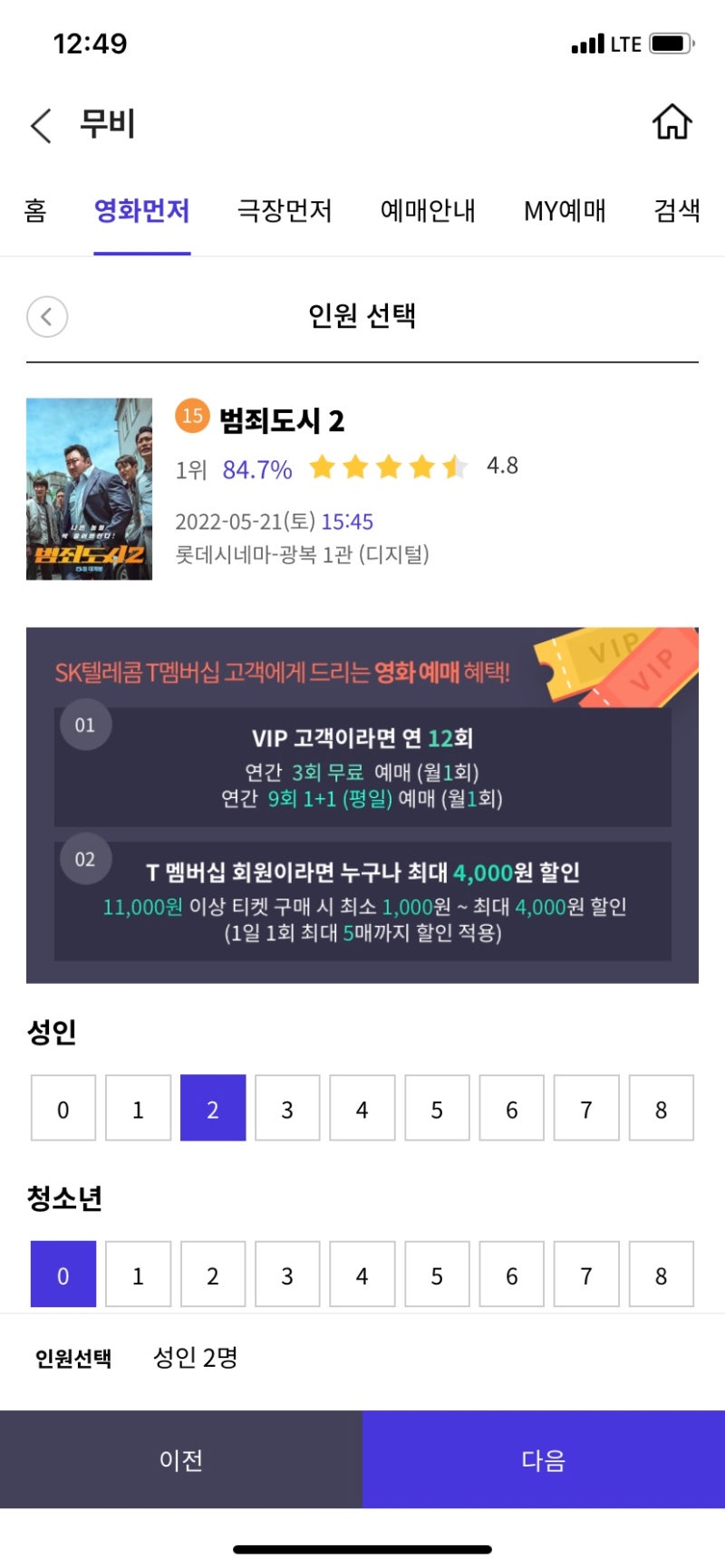Open the T멤버십 영화 예매 혜택 banner

pos(362,805)
